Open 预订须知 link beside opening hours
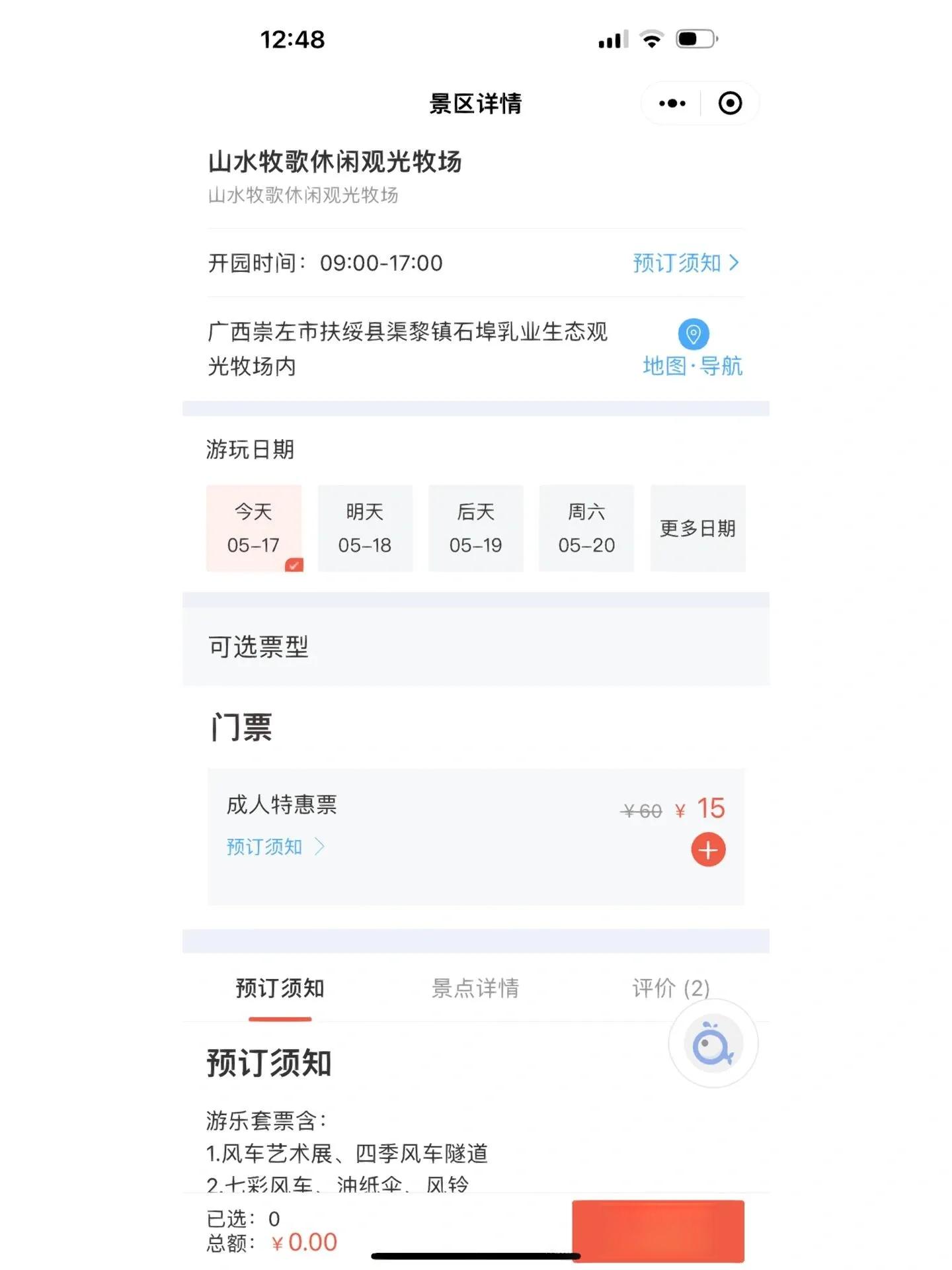This screenshot has width=952, height=1270. point(686,263)
